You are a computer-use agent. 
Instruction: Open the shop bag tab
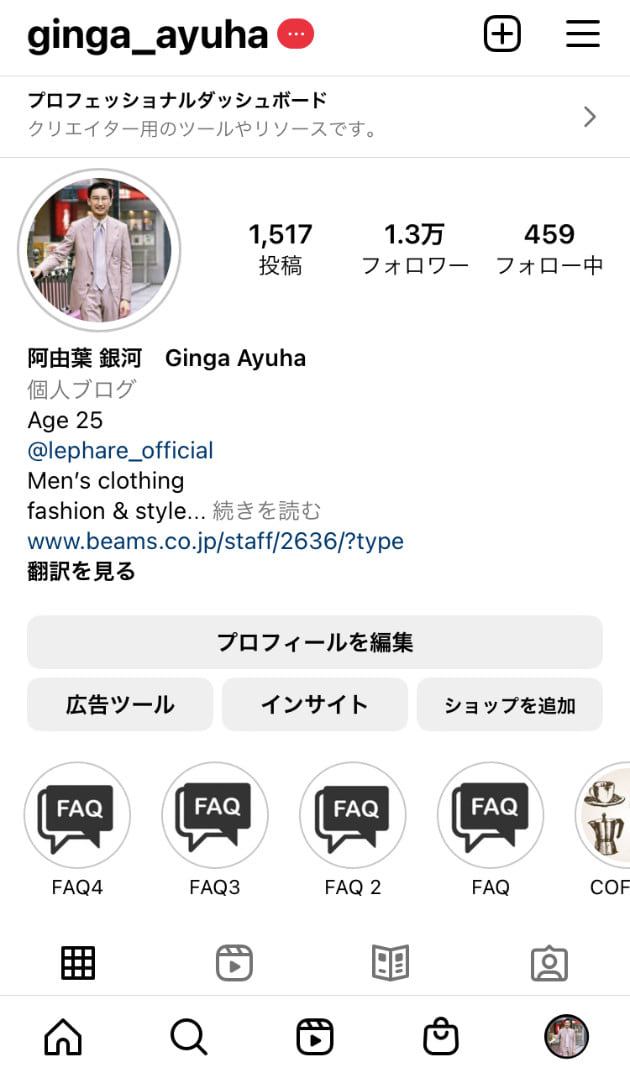pos(440,1037)
